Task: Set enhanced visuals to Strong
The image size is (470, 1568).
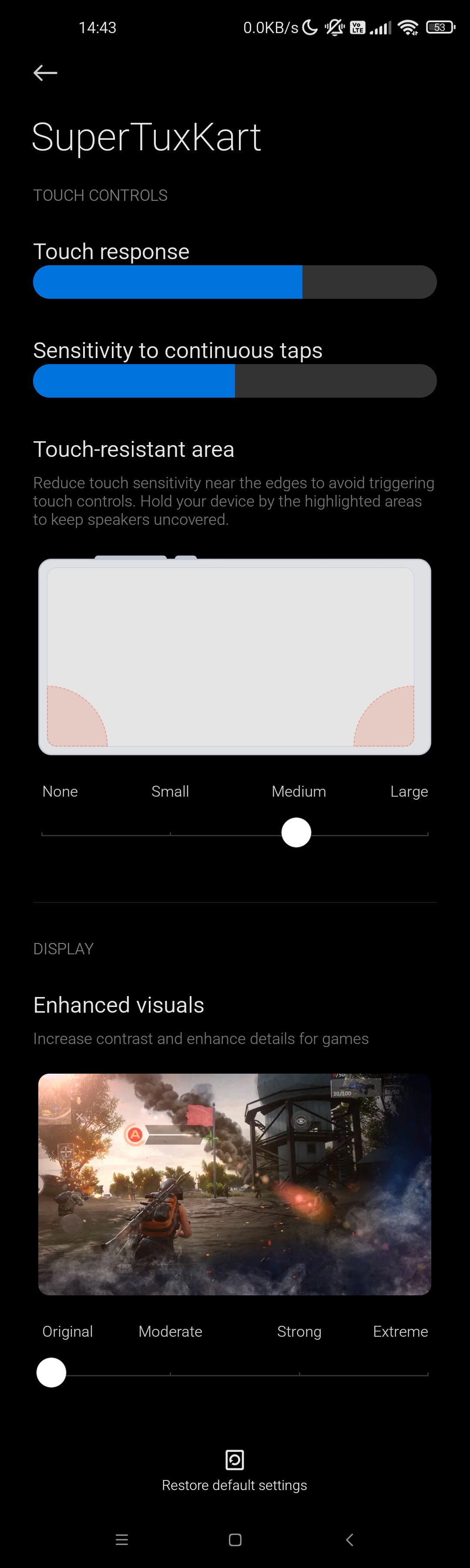Action: click(x=299, y=1374)
